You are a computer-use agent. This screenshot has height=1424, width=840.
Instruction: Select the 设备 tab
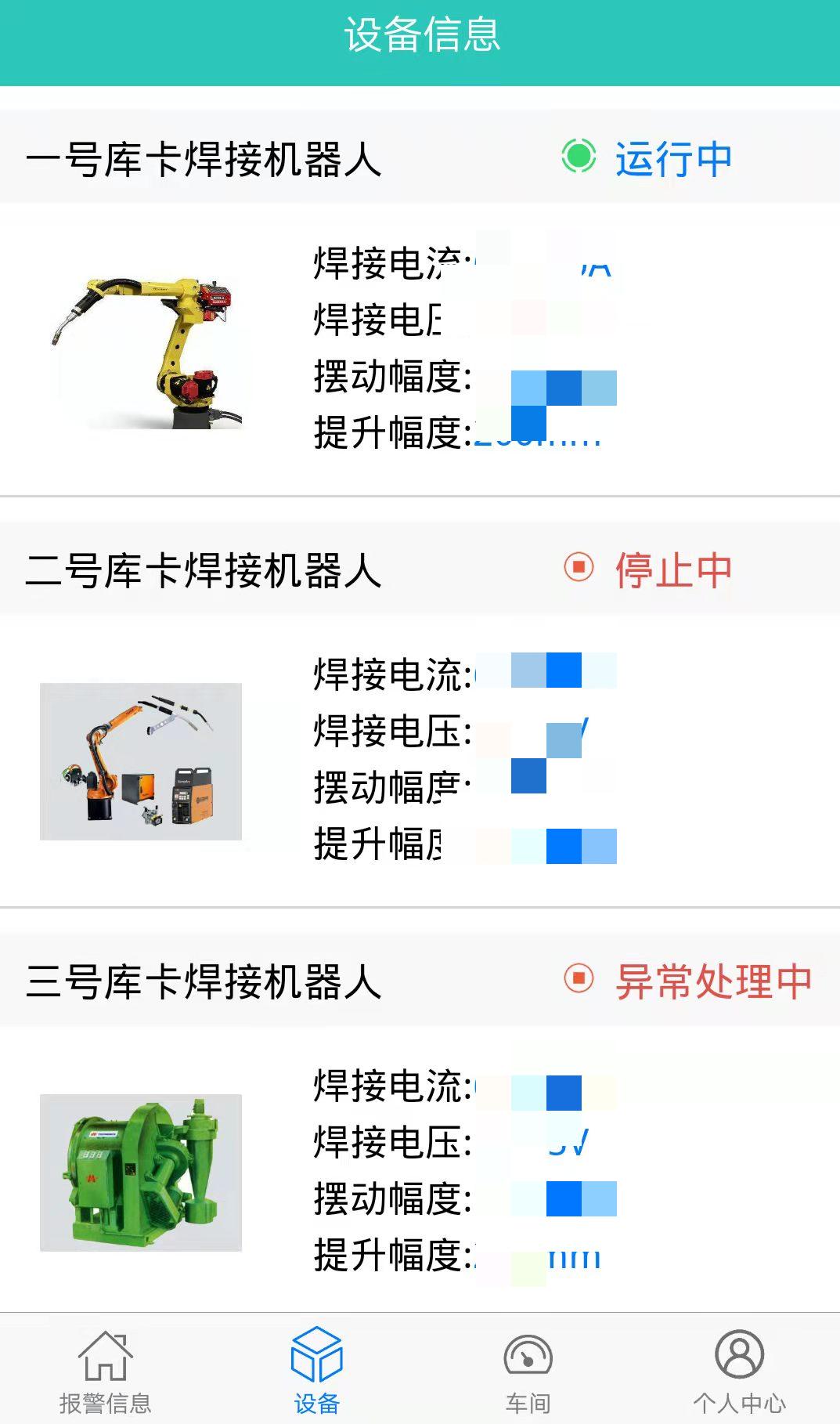316,1371
